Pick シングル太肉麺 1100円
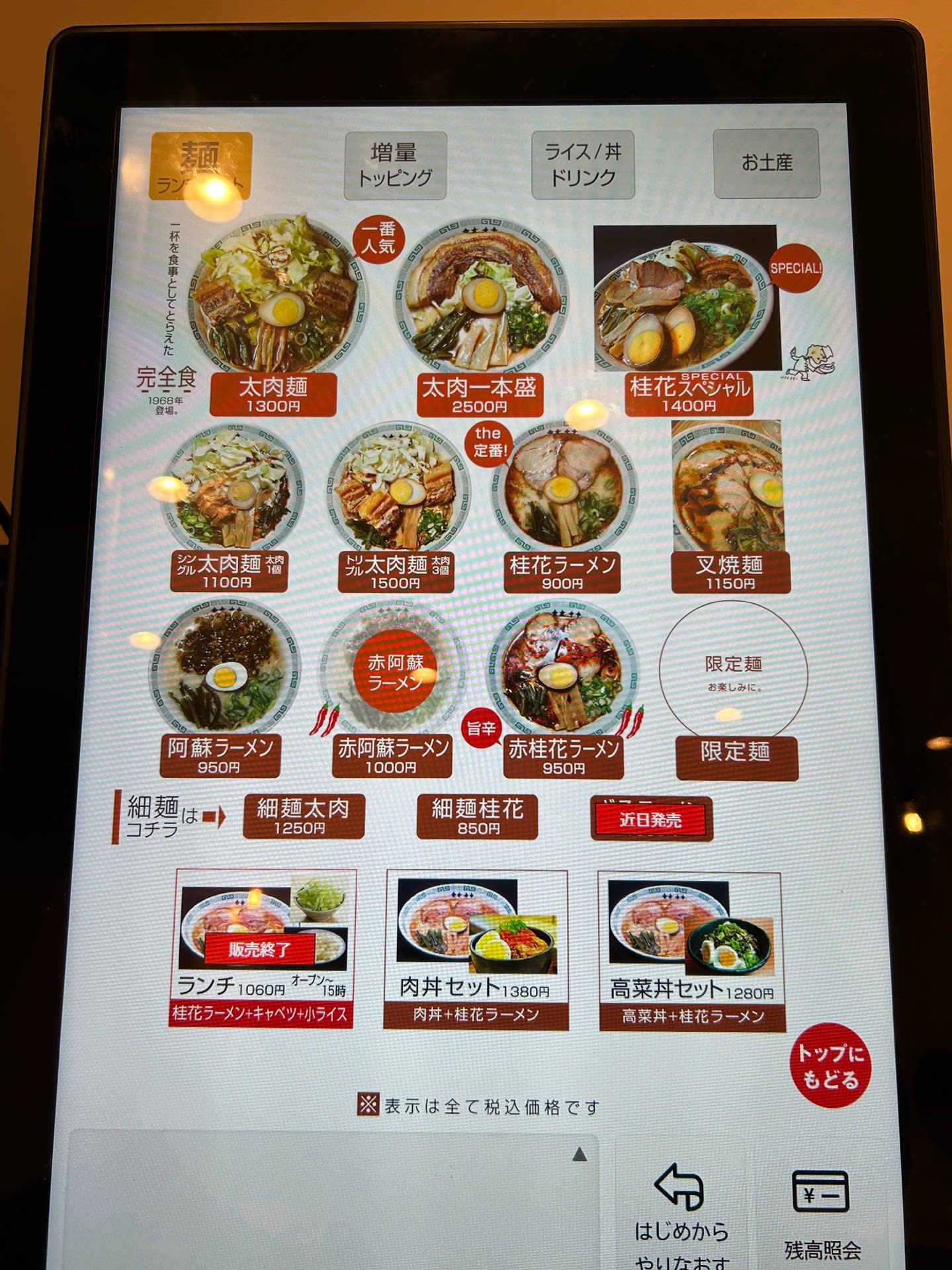 pos(229,571)
